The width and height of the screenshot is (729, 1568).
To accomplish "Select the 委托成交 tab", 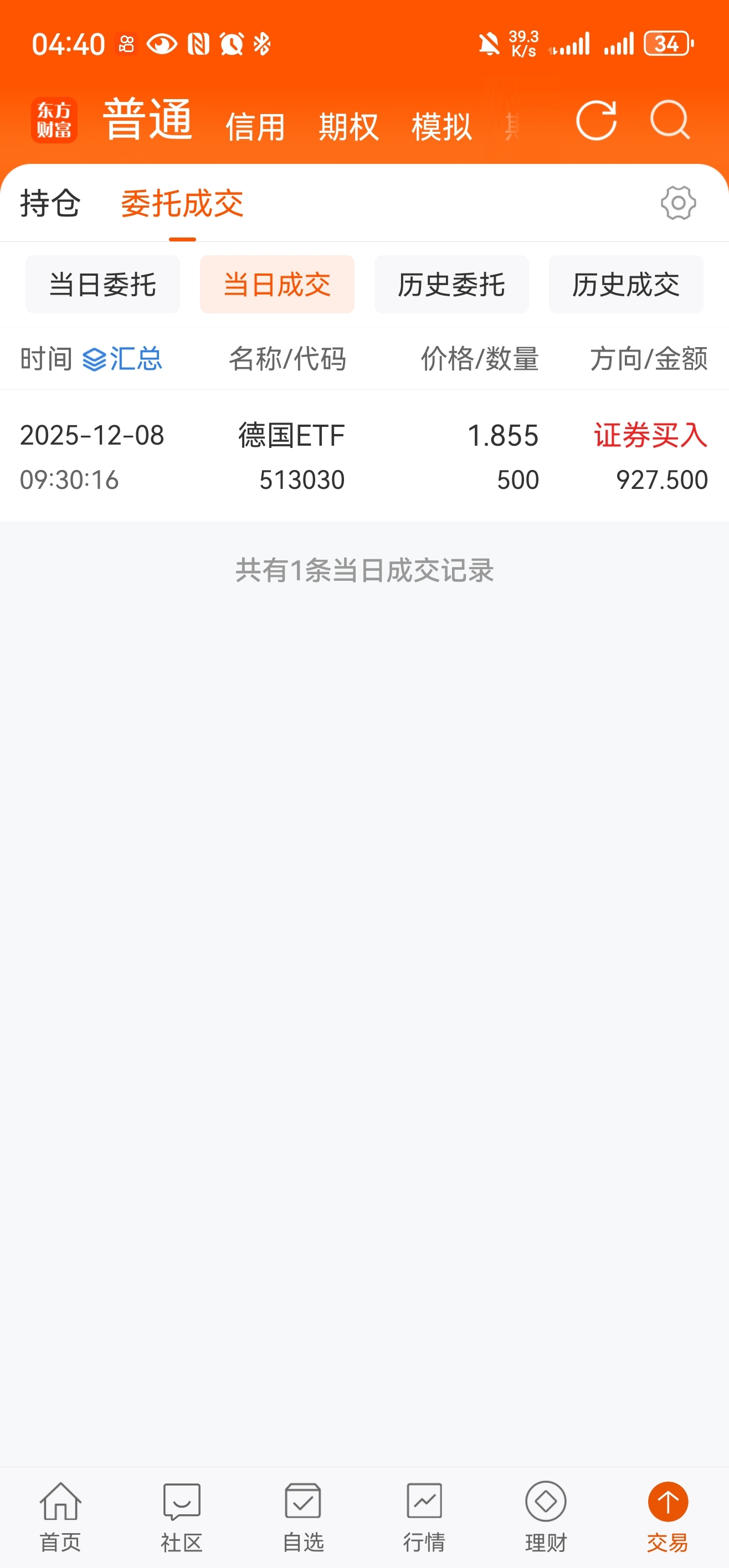I will click(x=182, y=203).
